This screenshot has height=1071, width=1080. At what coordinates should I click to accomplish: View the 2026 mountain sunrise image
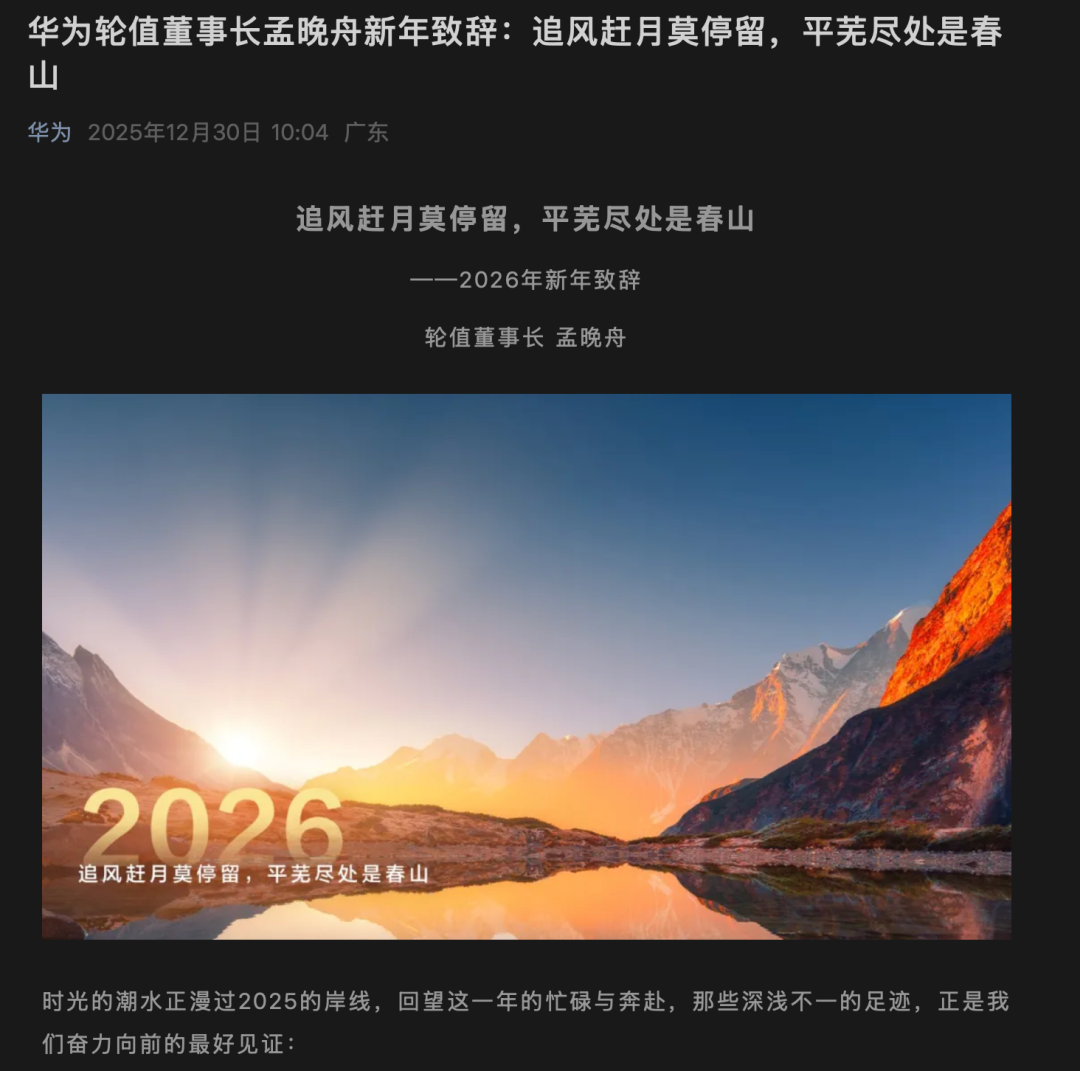[526, 666]
